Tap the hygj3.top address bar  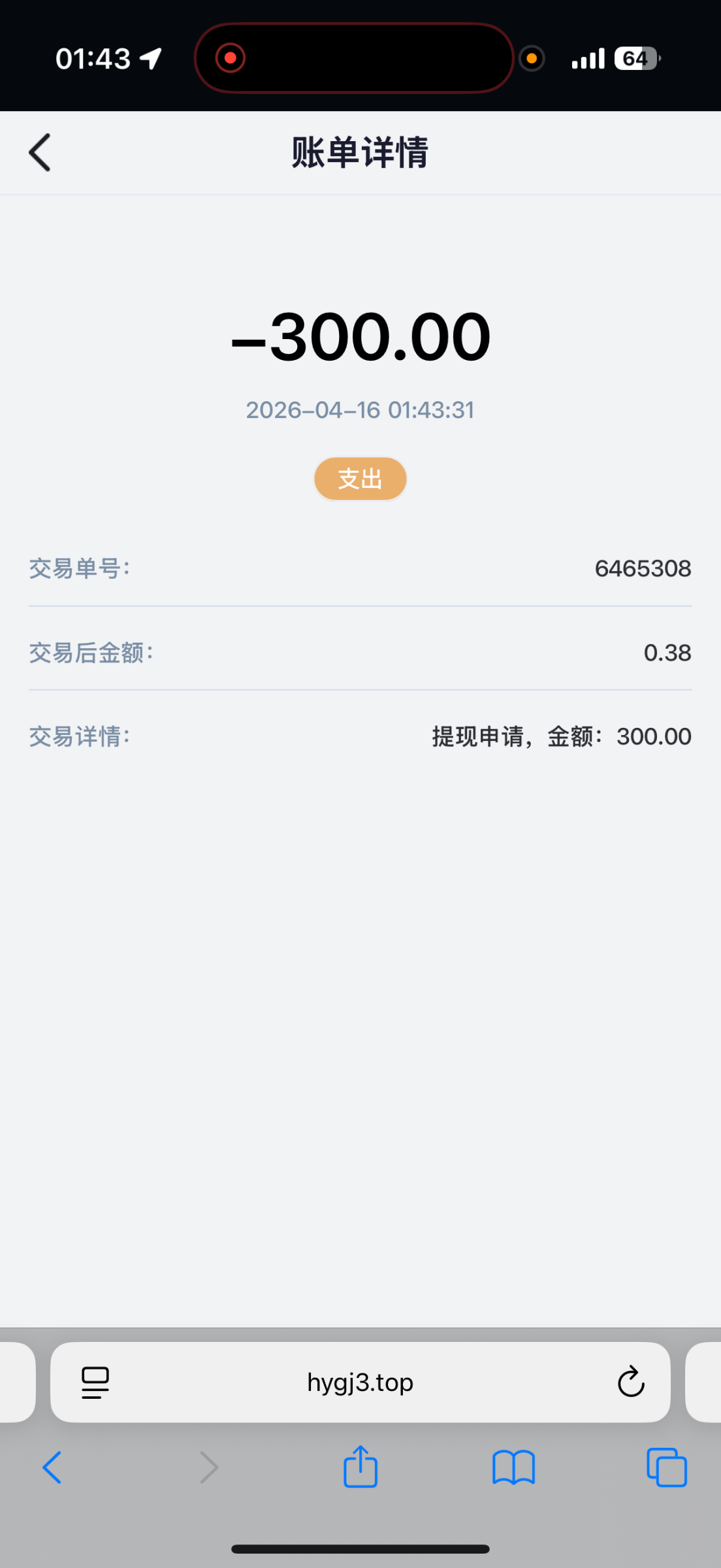[x=360, y=1382]
